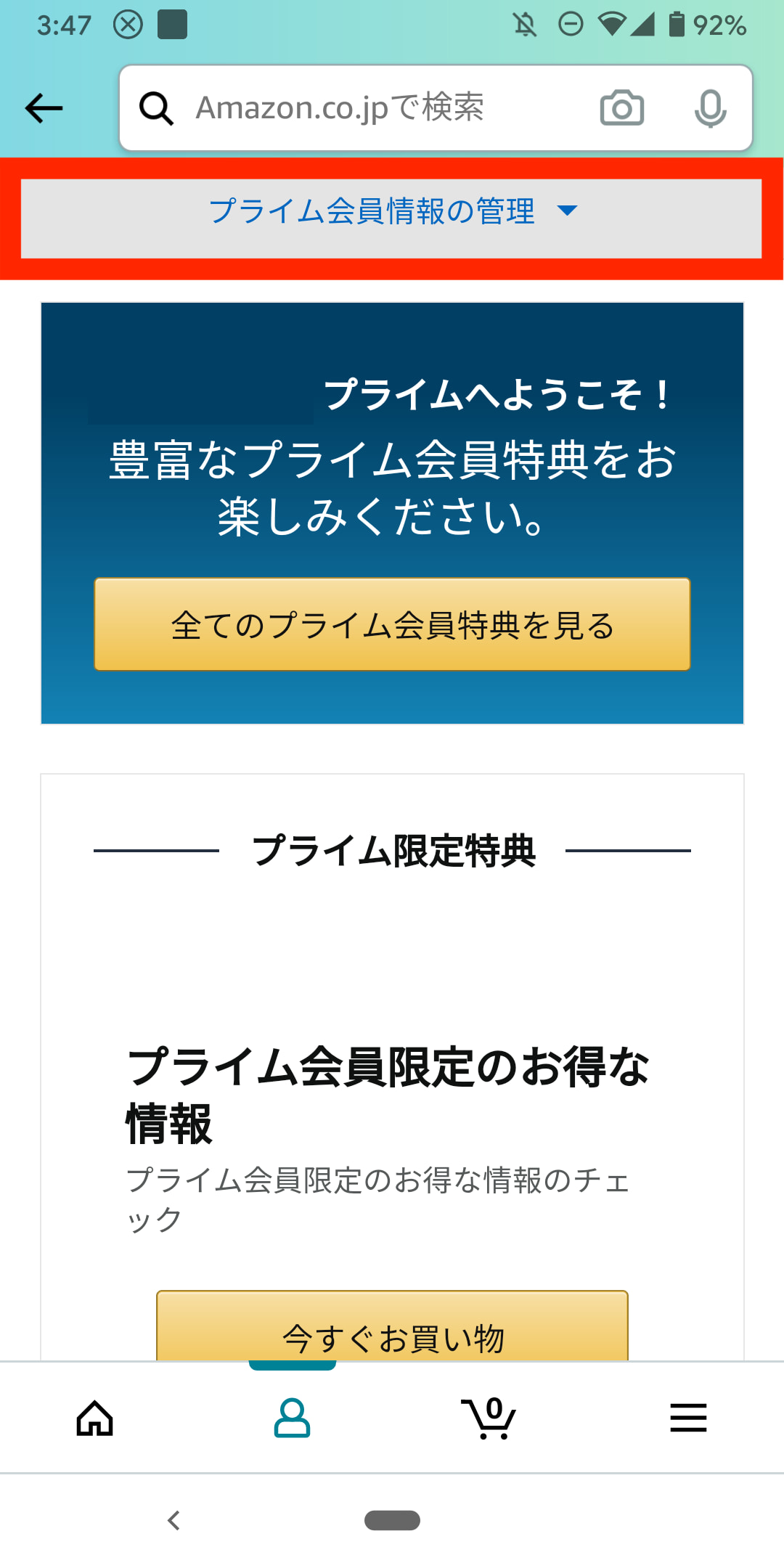
Task: Tap 全てのプライム会員特典を見る button
Action: [392, 624]
